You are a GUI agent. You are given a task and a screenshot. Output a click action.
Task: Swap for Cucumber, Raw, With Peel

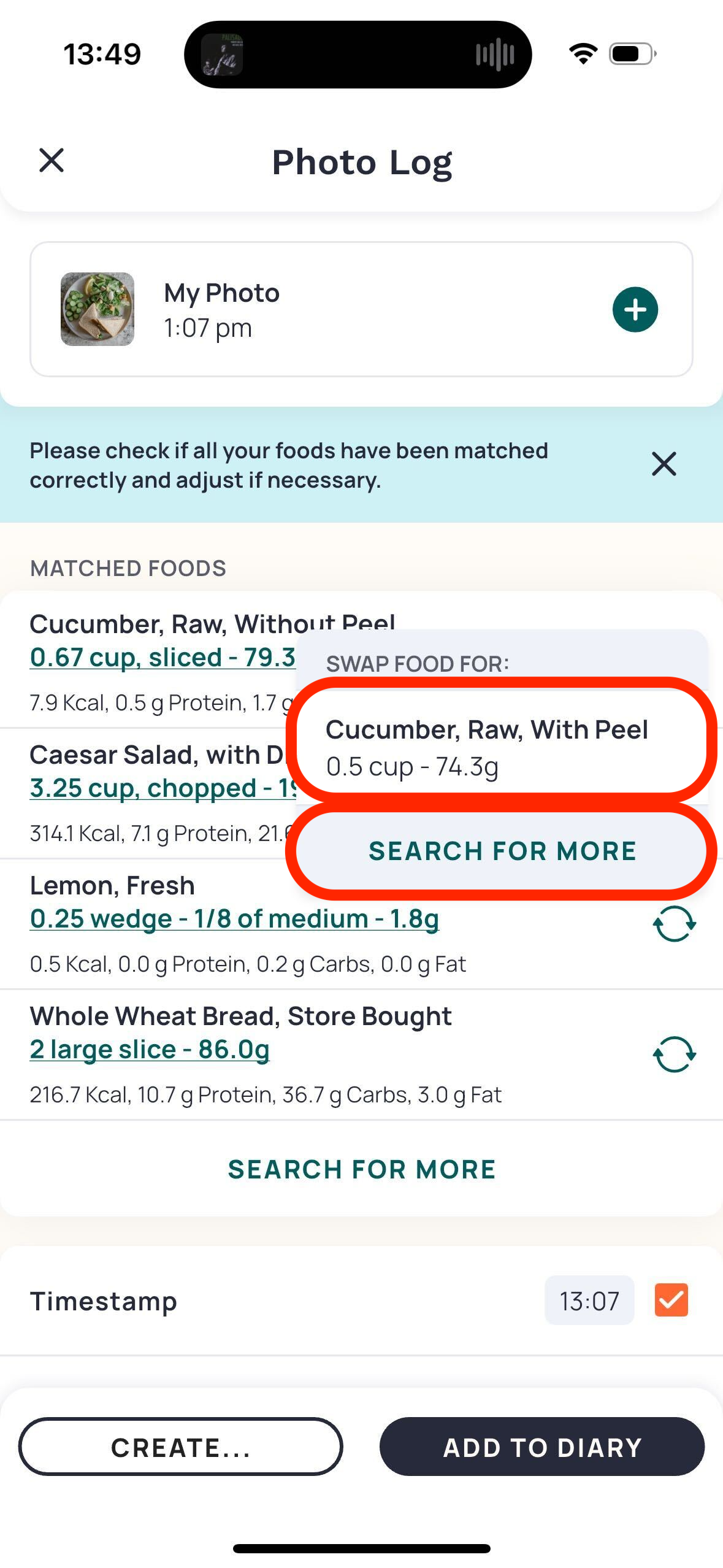tap(502, 747)
